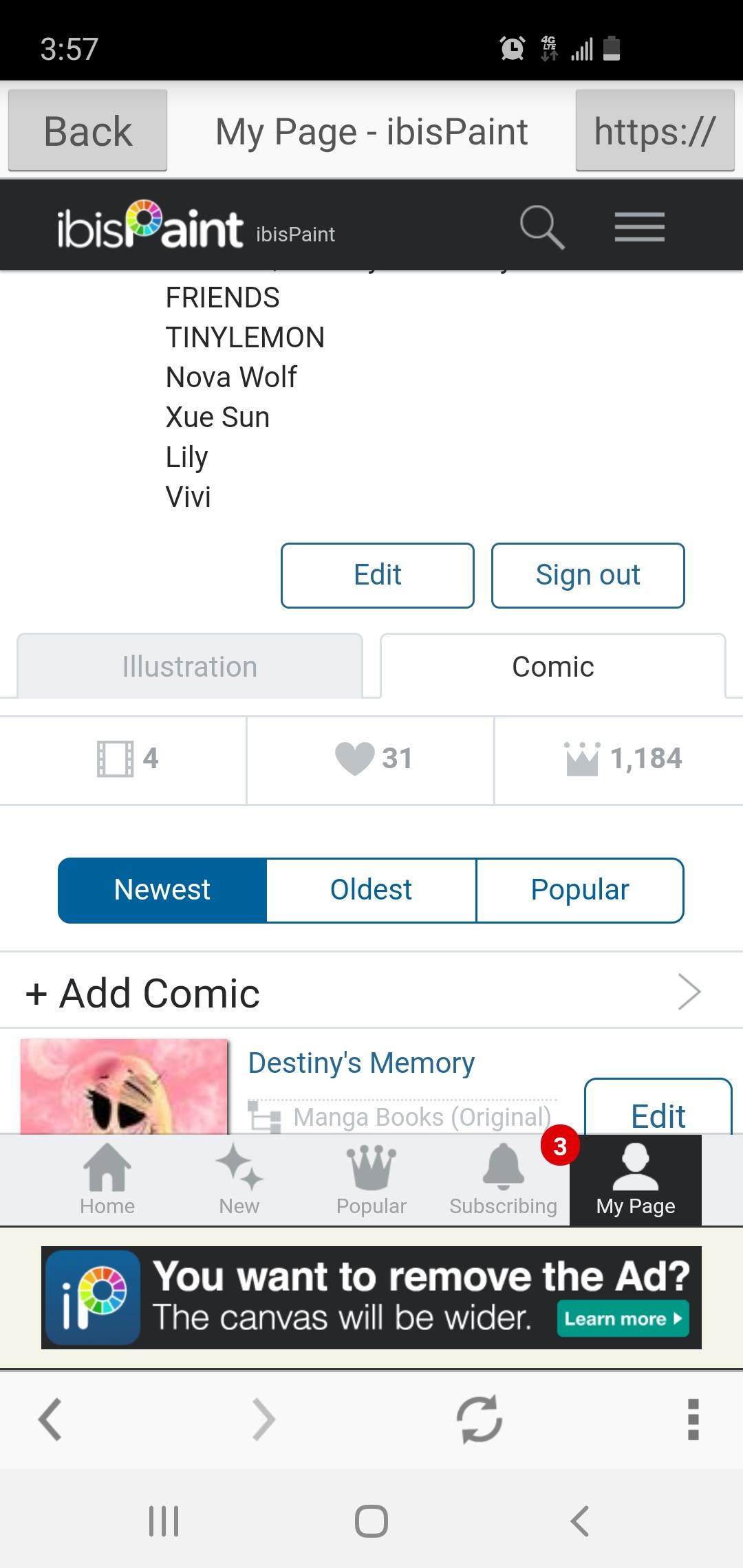Switch to the Illustration tab
The height and width of the screenshot is (1568, 743).
pyautogui.click(x=190, y=665)
